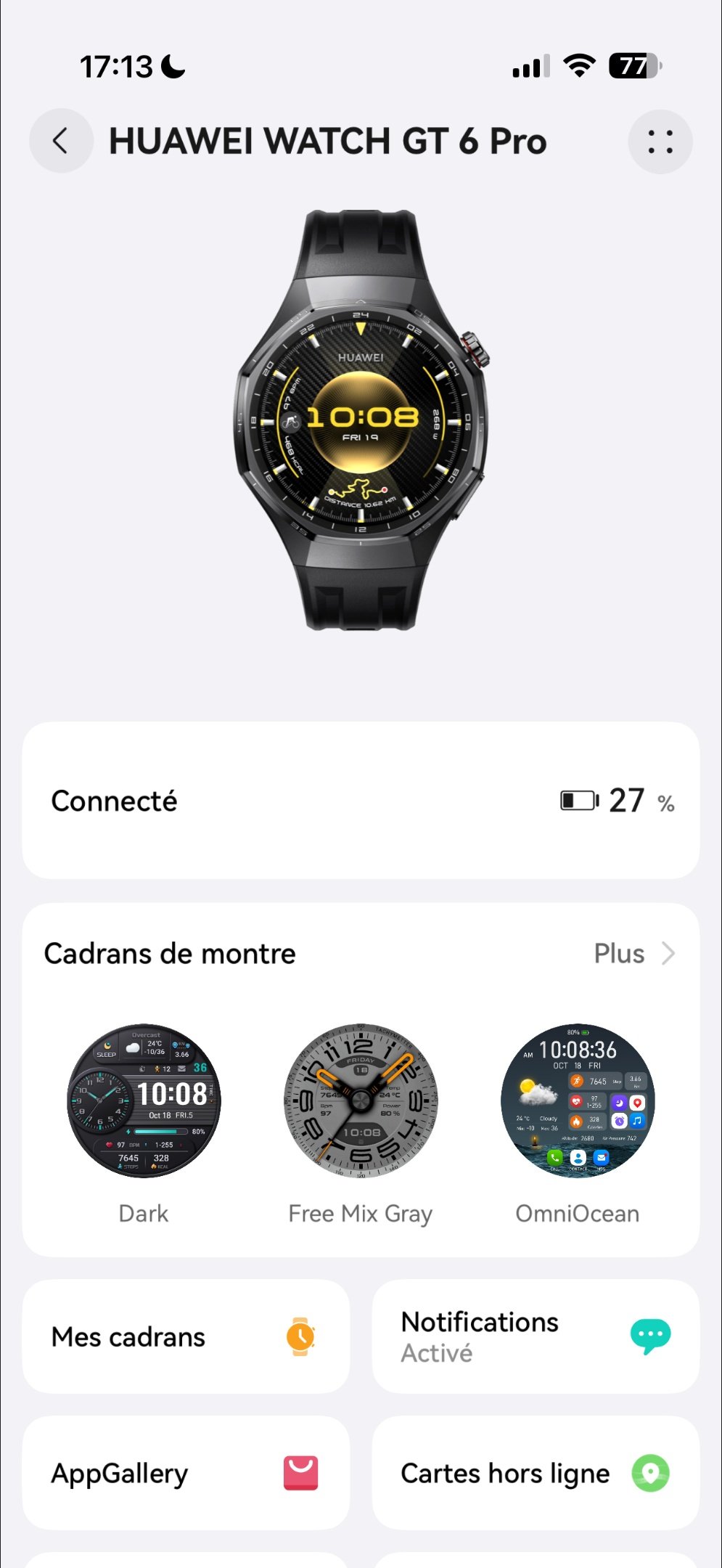
Task: Open Plus for more watch faces
Action: 633,953
